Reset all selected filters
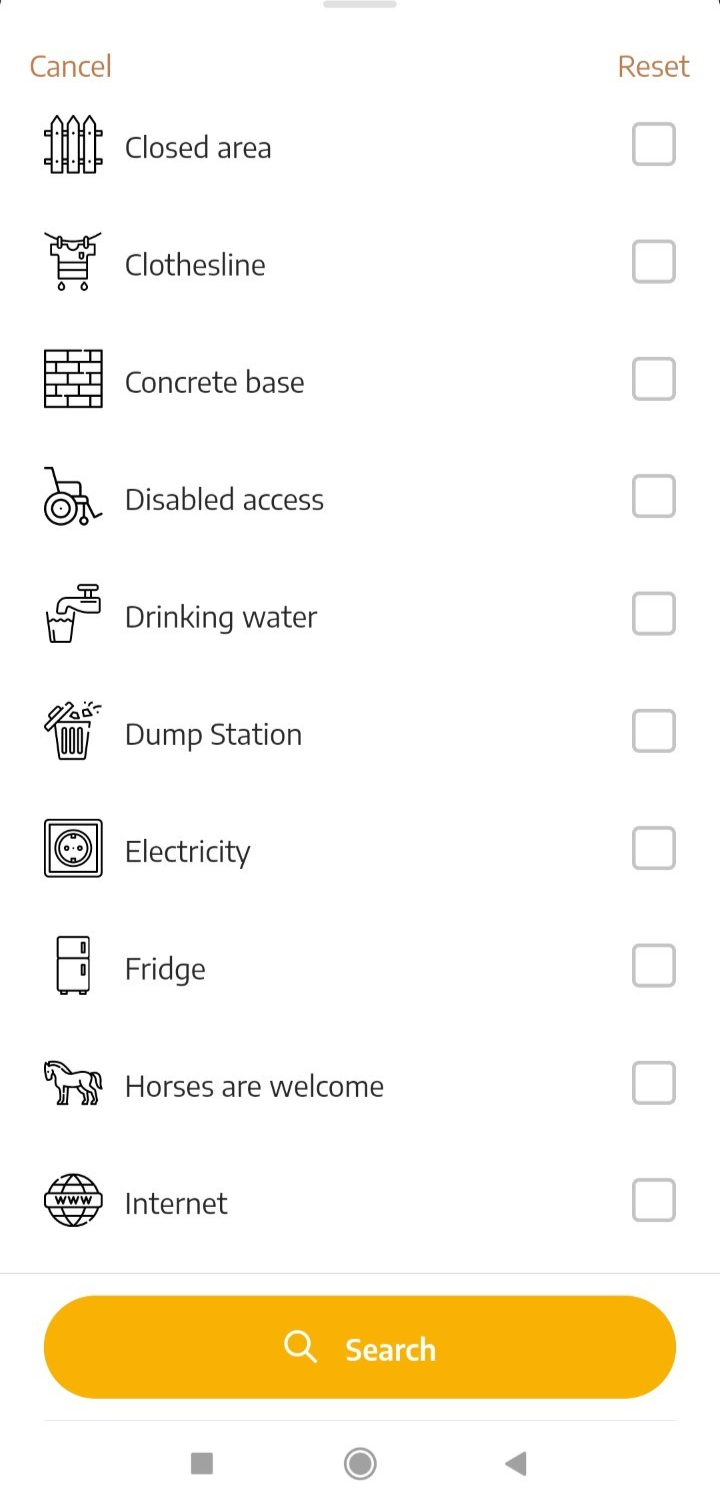The width and height of the screenshot is (720, 1507). pyautogui.click(x=653, y=66)
